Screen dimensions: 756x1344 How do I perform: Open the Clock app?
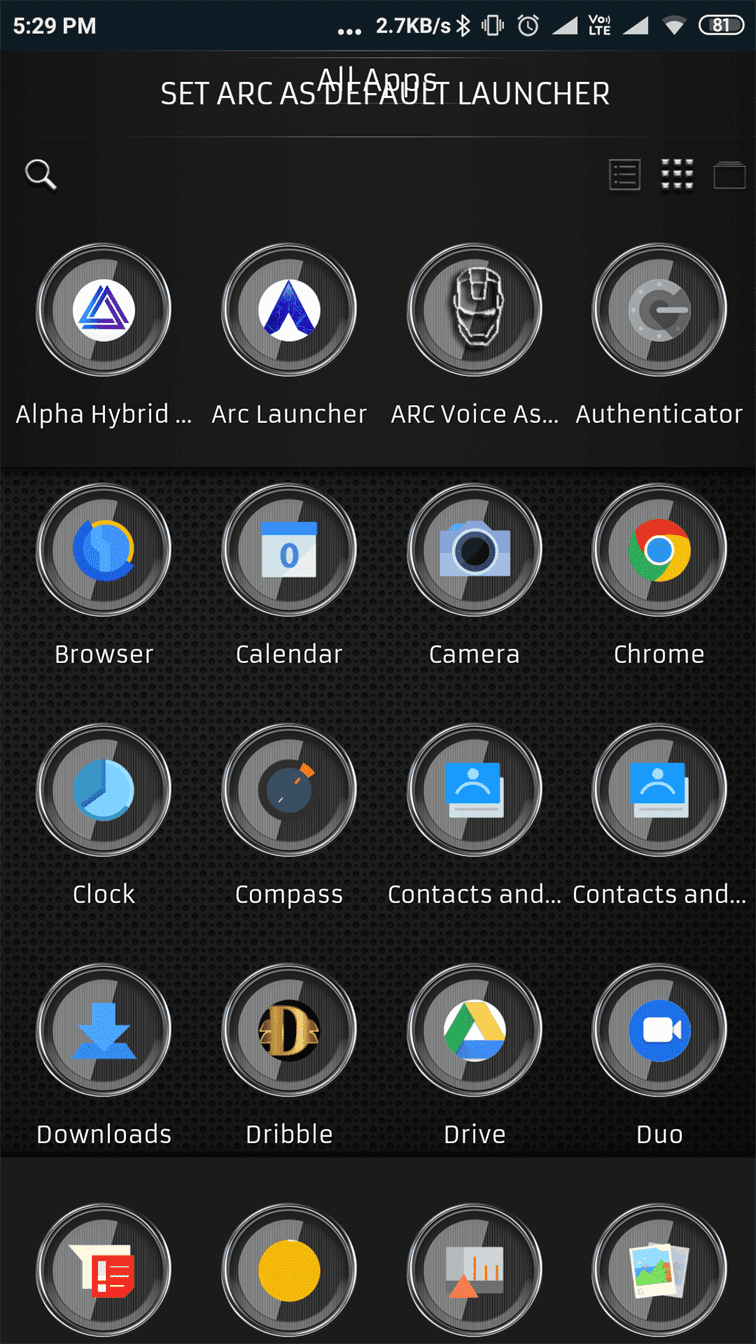104,790
